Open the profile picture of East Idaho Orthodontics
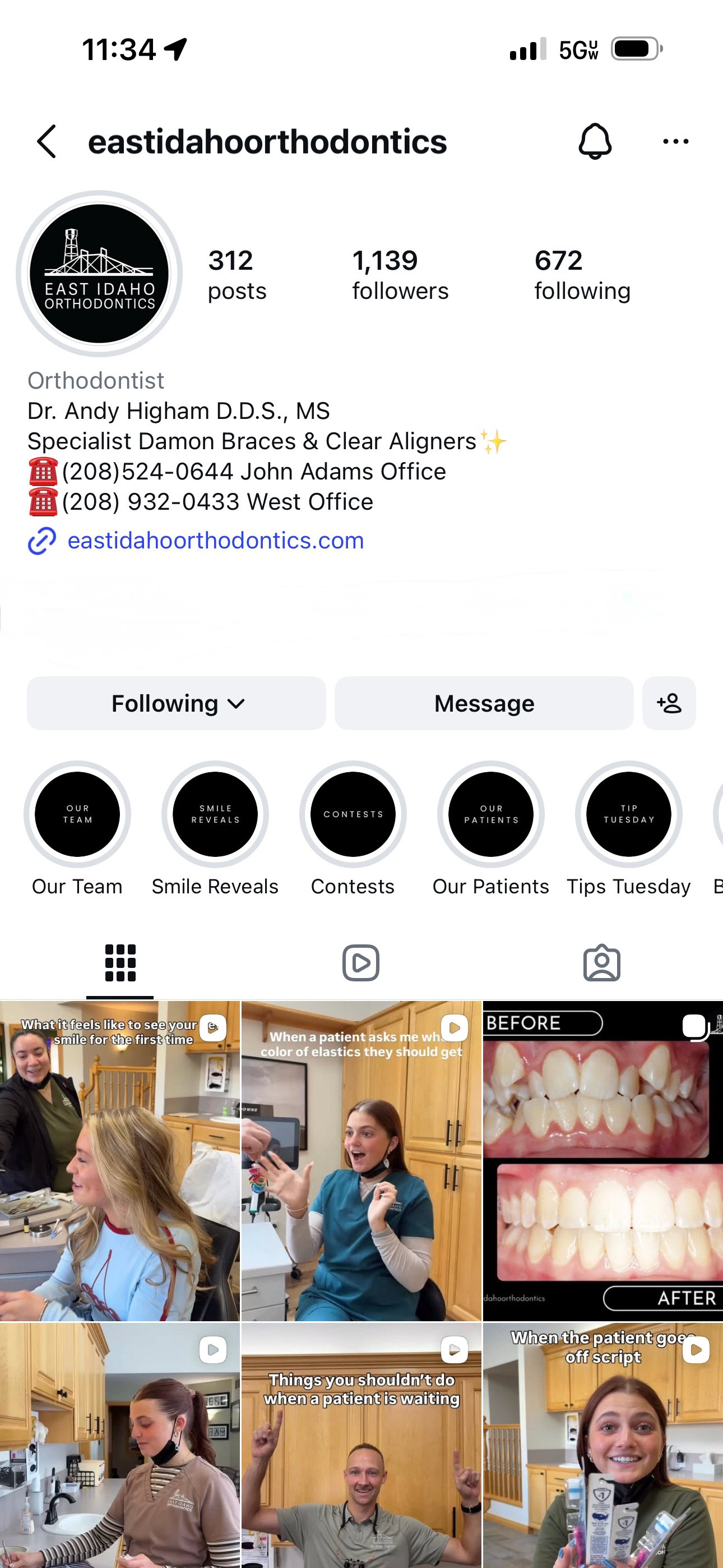The width and height of the screenshot is (723, 1568). [x=99, y=274]
